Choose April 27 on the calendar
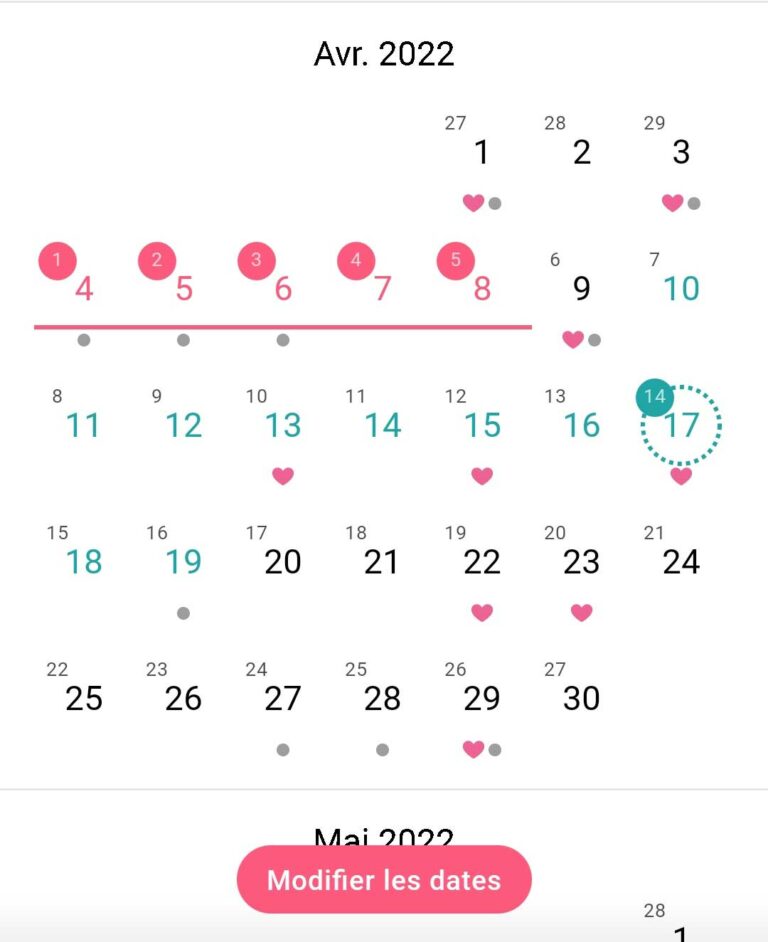 (x=283, y=698)
